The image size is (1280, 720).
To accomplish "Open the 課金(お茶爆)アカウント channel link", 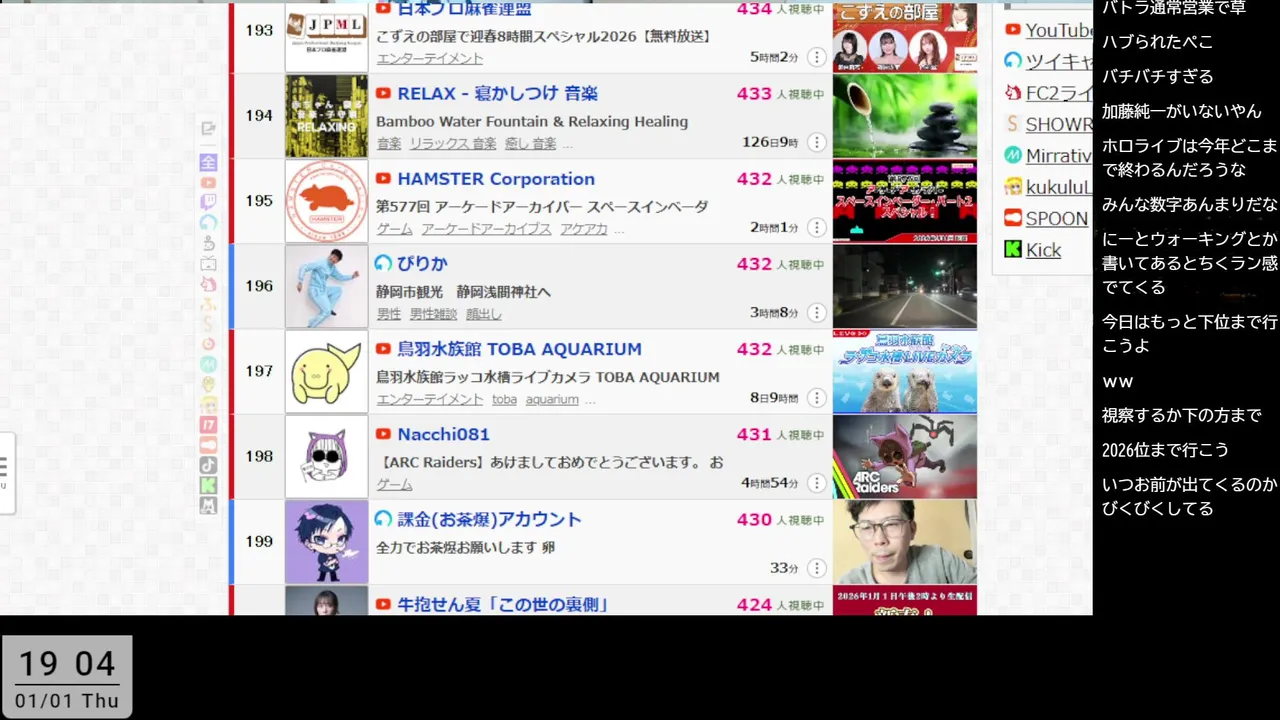I will (489, 519).
